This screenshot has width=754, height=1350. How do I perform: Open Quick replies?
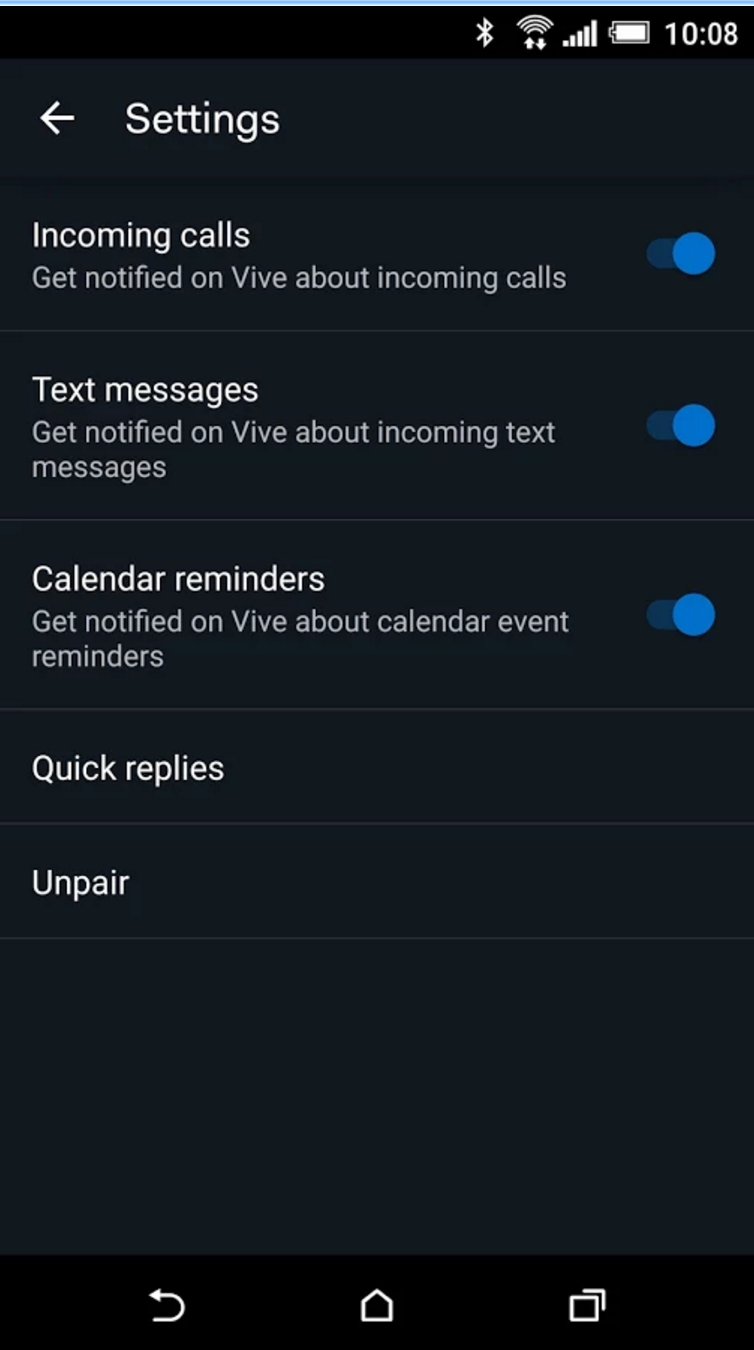tap(377, 768)
